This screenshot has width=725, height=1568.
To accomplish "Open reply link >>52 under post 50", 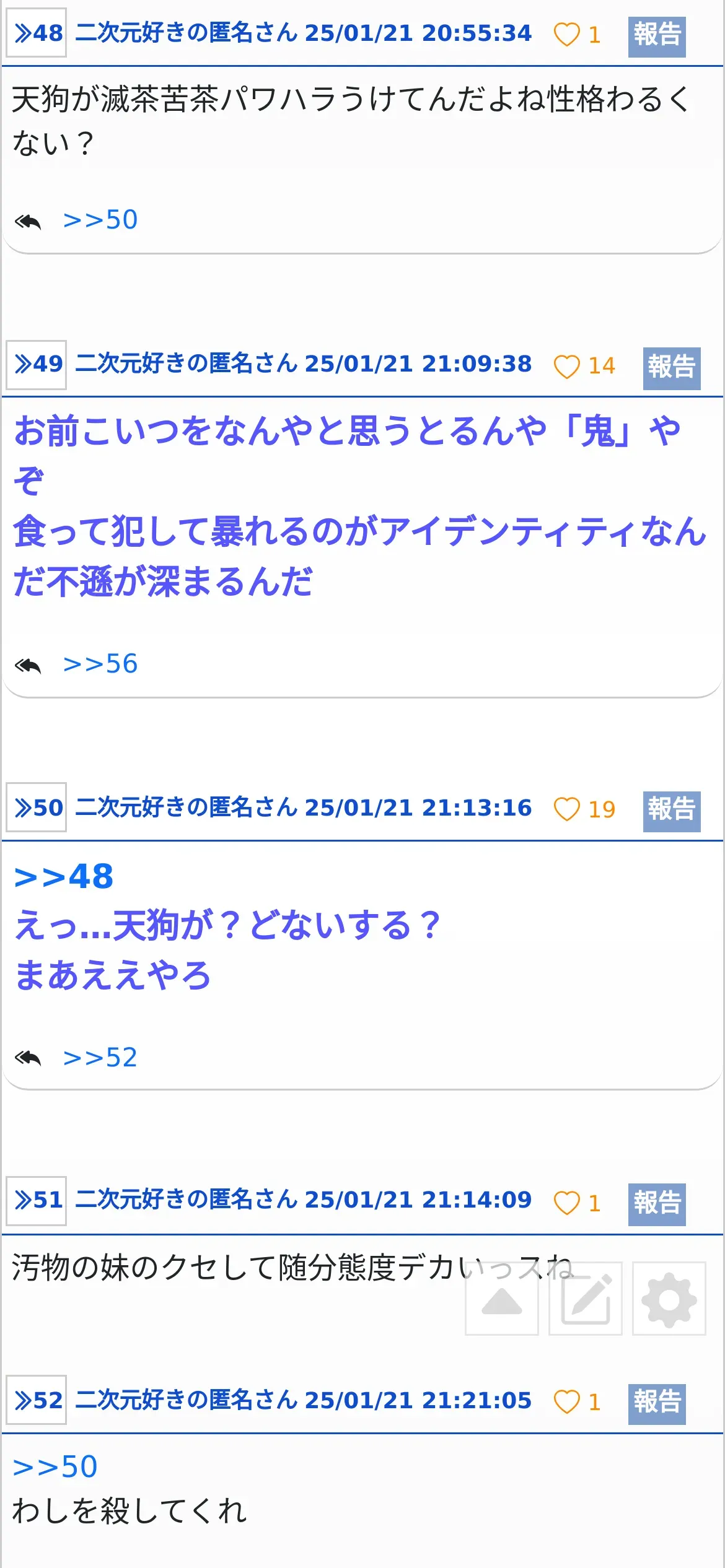I will 100,1058.
